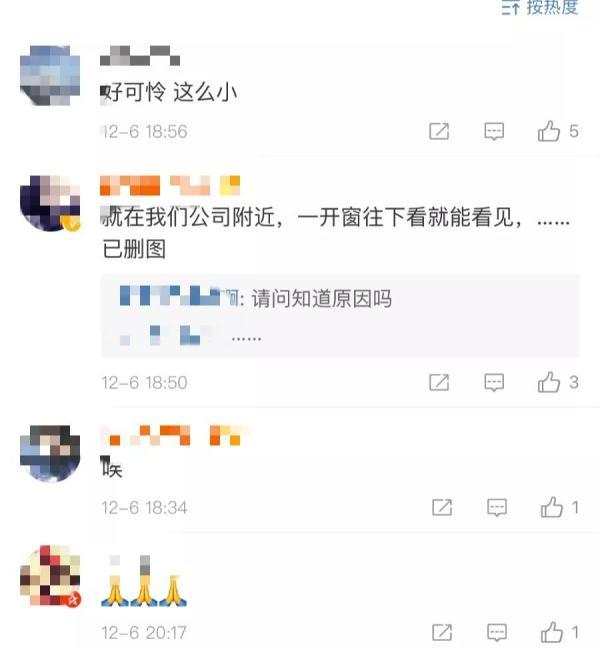Repost the comment 好可怜 这么小
Image resolution: width=600 pixels, height=649 pixels.
pyautogui.click(x=439, y=131)
